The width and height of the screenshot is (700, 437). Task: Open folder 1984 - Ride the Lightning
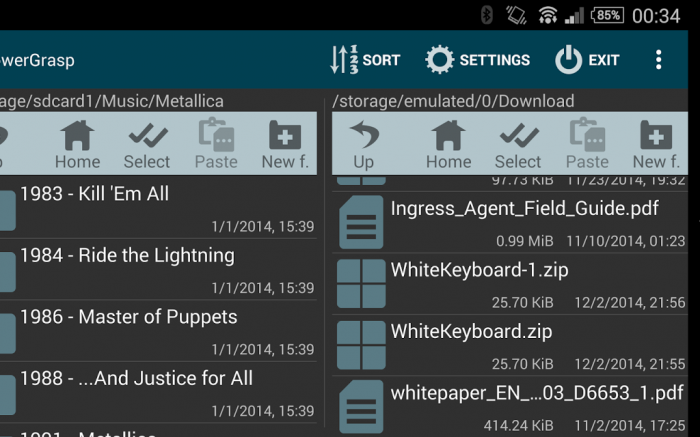(x=127, y=256)
